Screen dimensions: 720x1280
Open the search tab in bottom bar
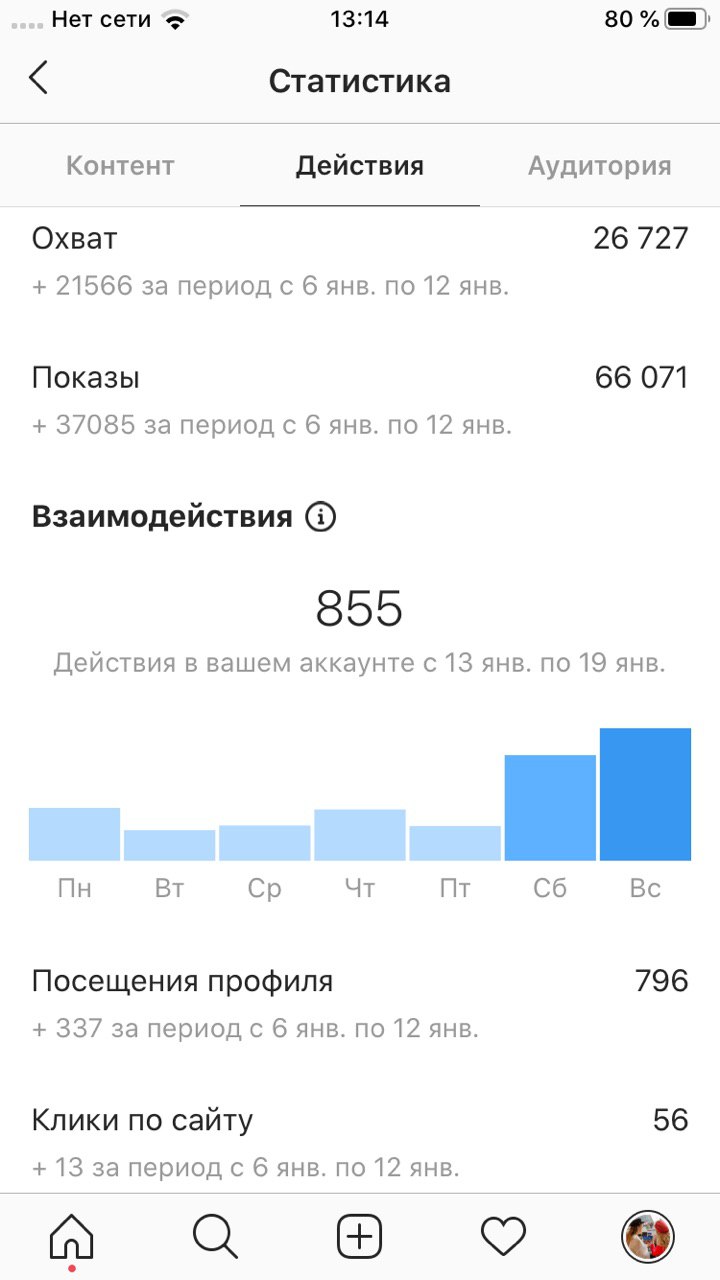coord(216,1238)
